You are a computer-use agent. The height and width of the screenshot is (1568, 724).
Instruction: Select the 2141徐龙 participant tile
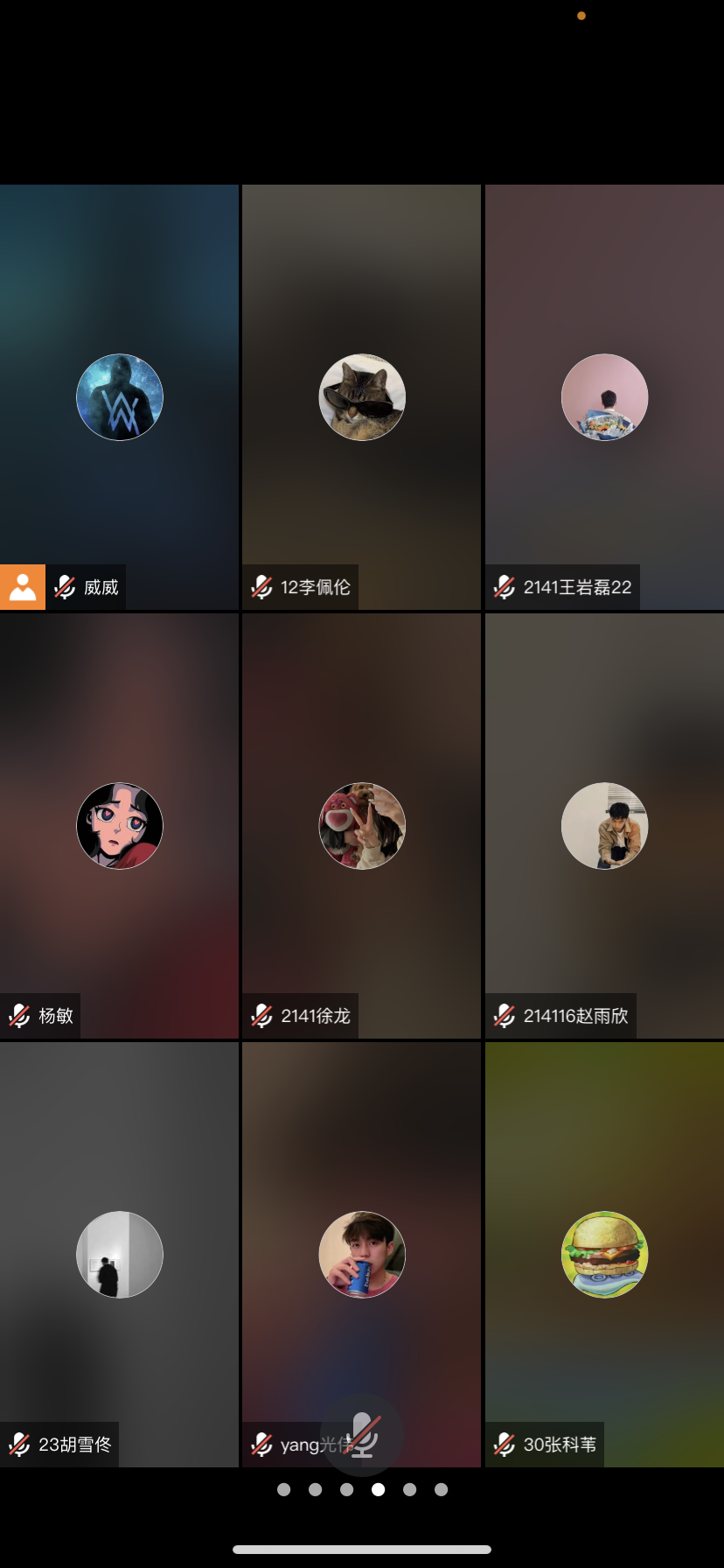click(x=362, y=826)
